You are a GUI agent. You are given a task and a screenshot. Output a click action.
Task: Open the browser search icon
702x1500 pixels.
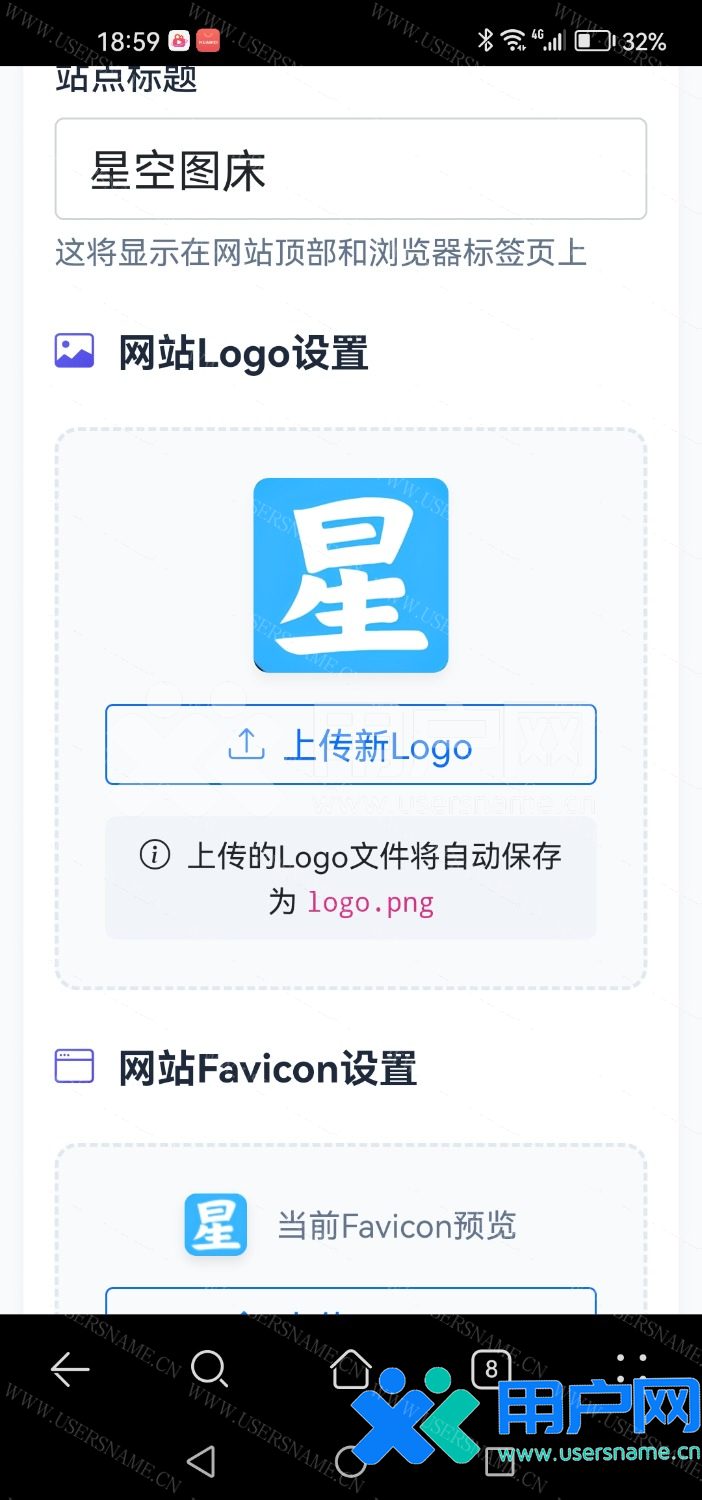tap(210, 1369)
